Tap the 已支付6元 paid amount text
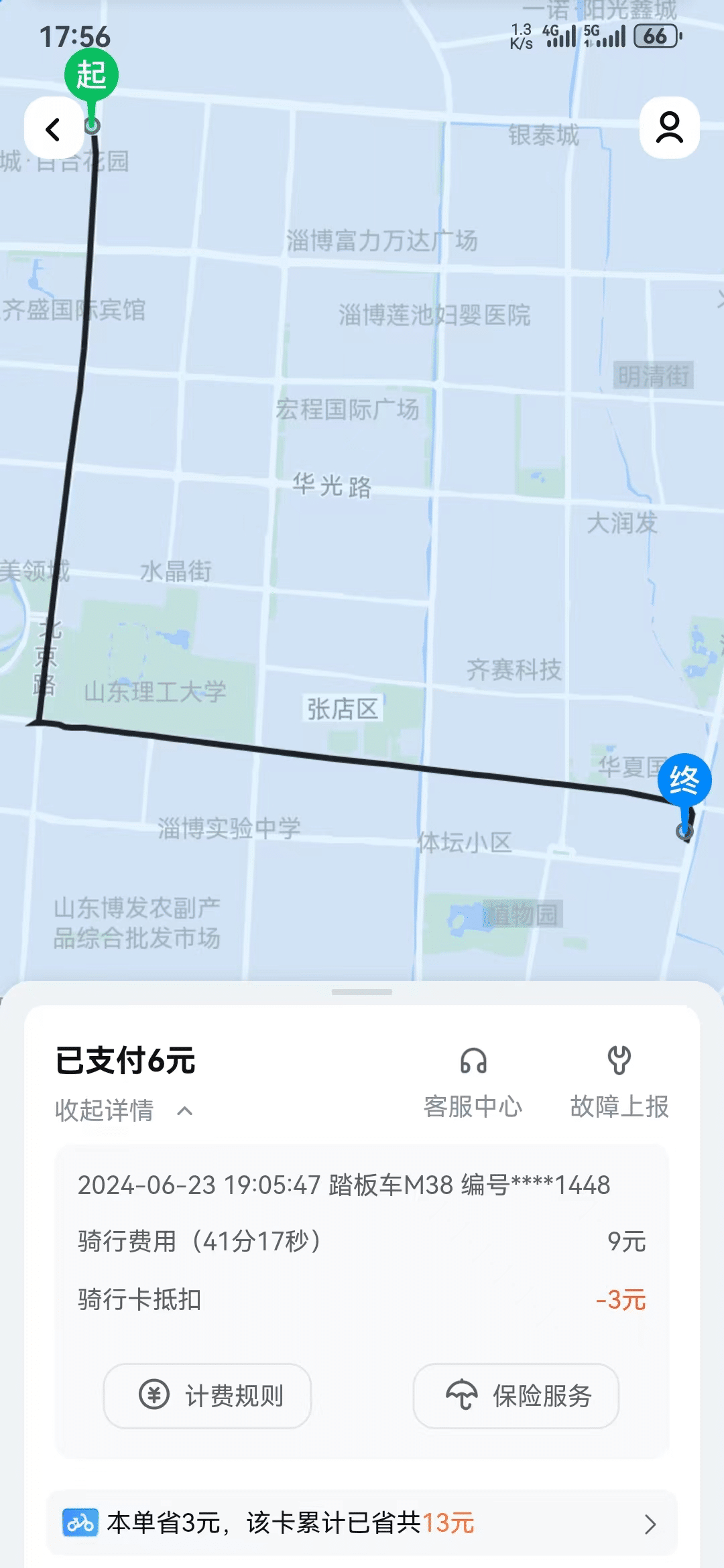This screenshot has height=1568, width=724. tap(125, 1059)
